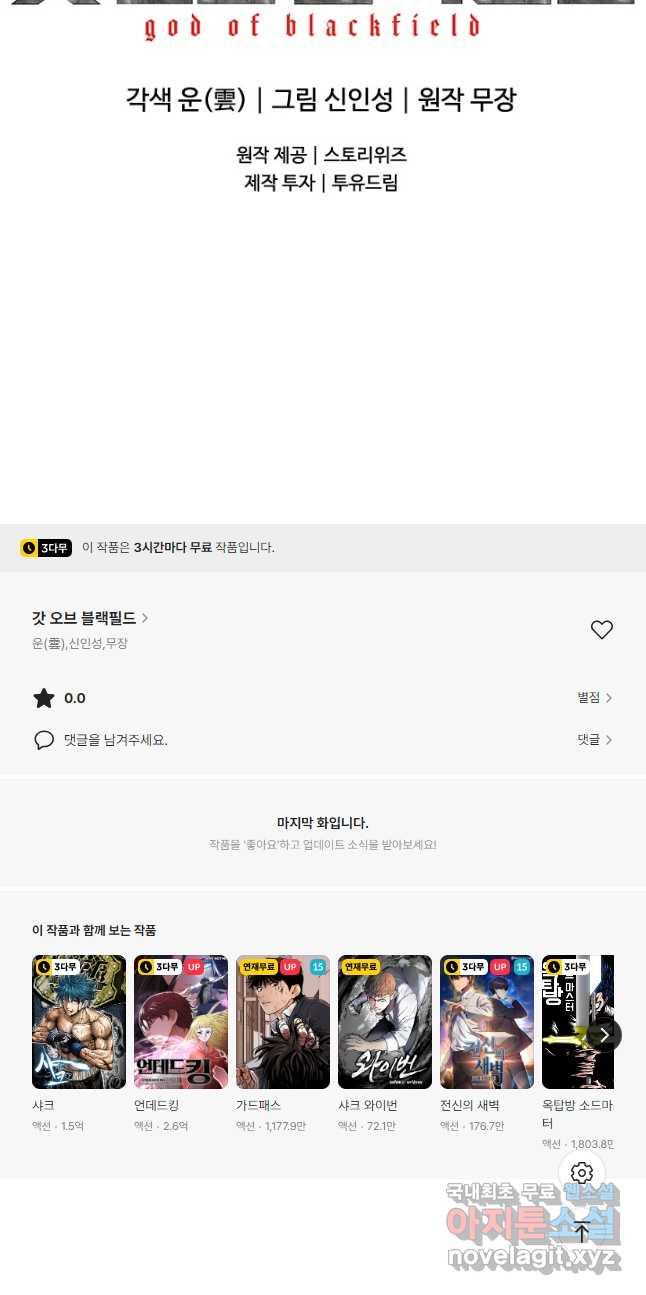646x1295 pixels.
Task: Jump back to top of page
Action: point(582,1232)
